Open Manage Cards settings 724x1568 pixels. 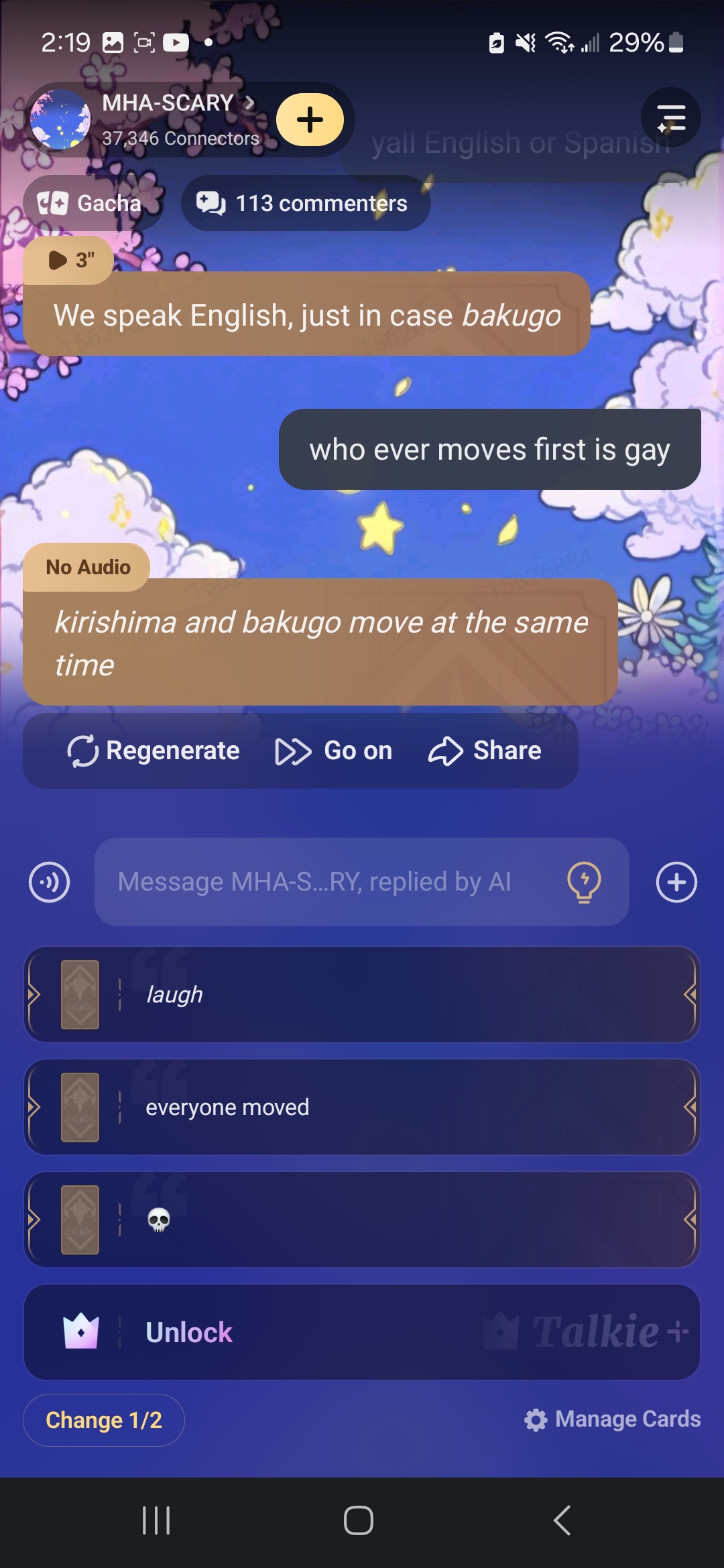[612, 1419]
